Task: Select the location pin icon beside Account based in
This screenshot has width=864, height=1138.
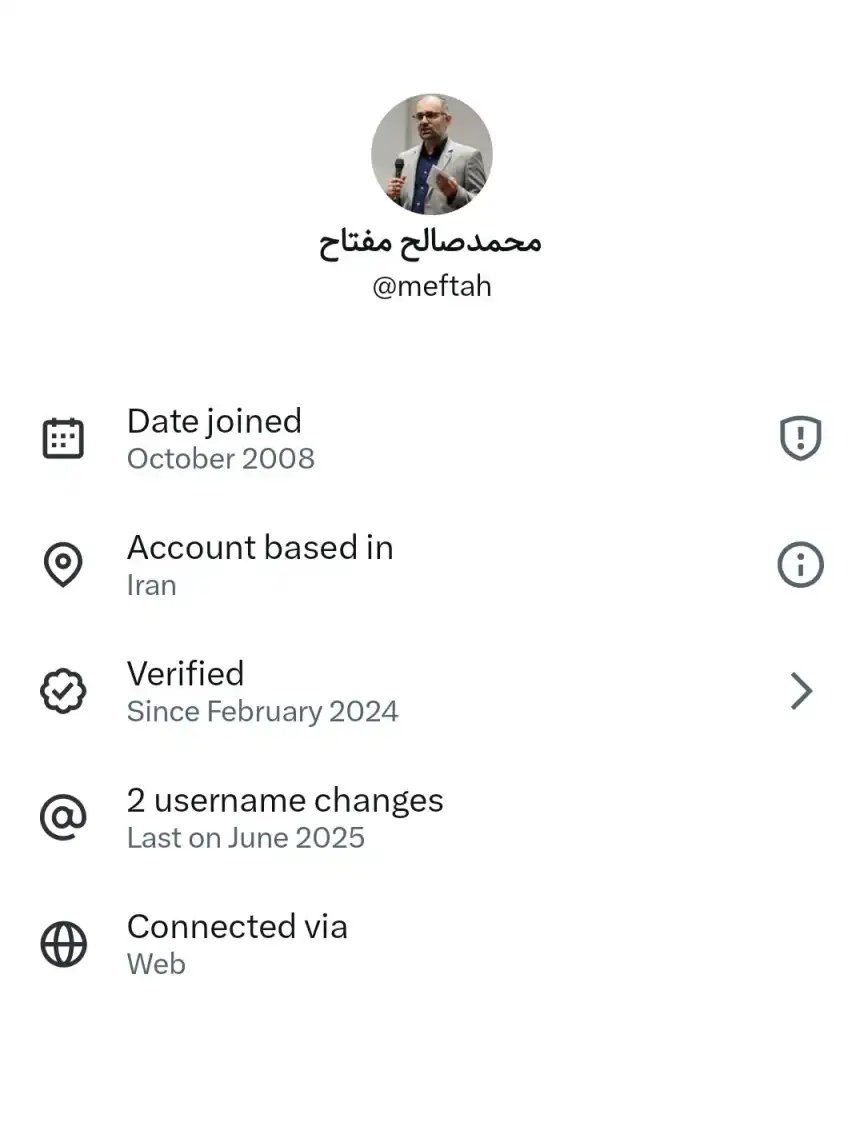Action: pyautogui.click(x=62, y=564)
